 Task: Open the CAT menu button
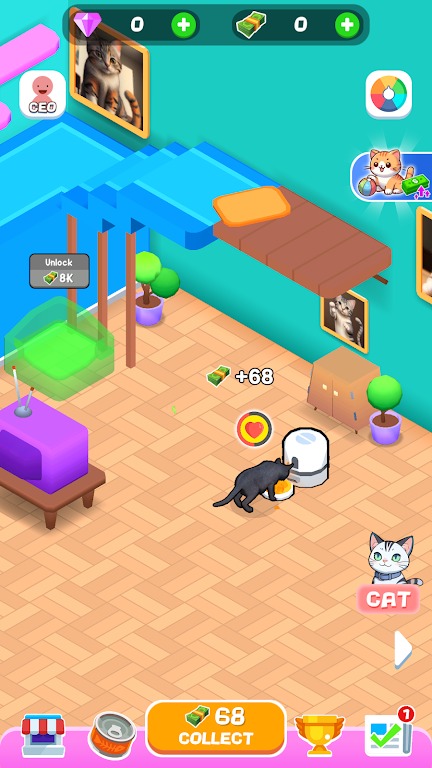point(388,599)
